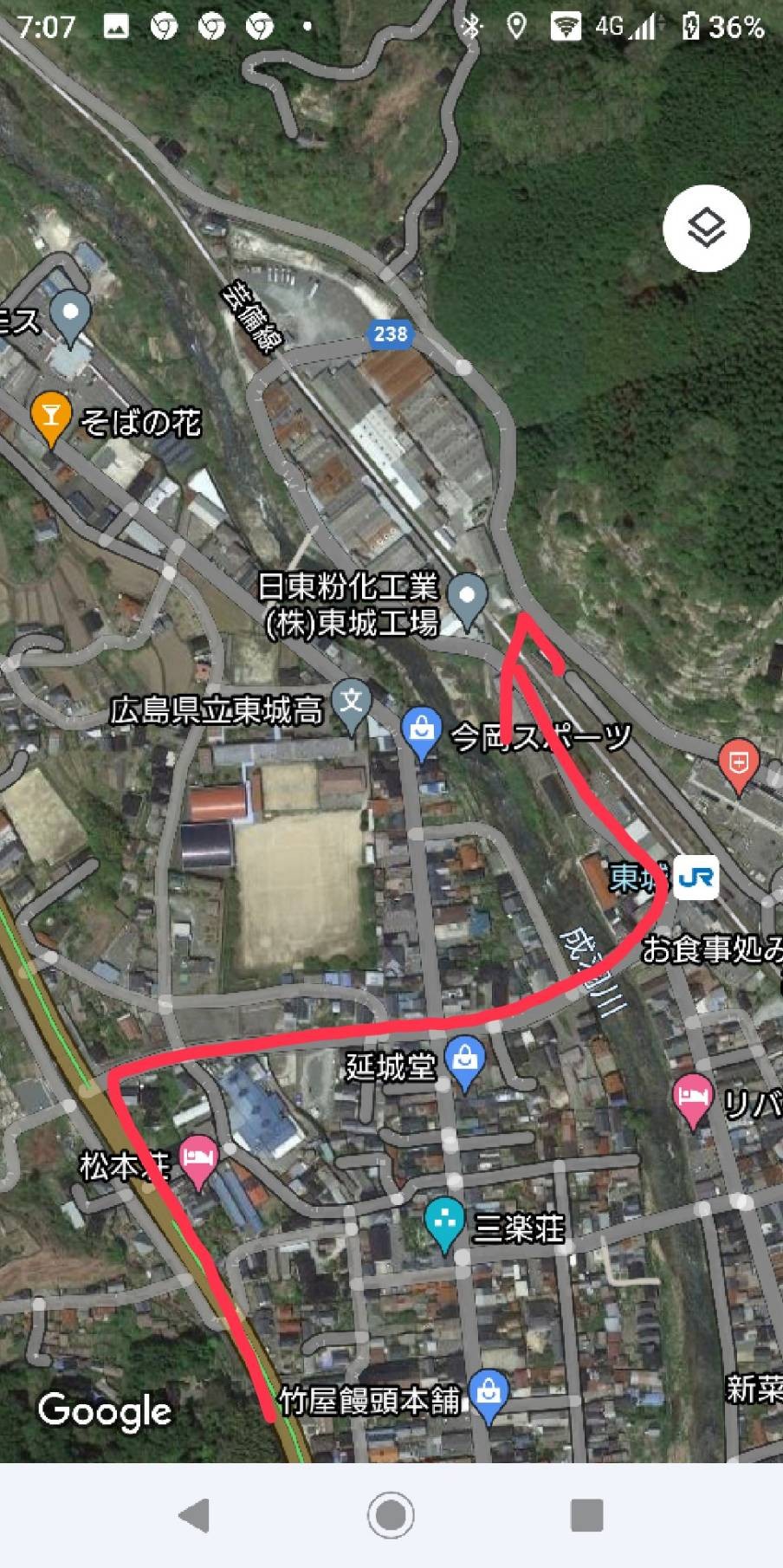
Task: Tap the 竹屋饅頭本舗 shop pin
Action: pos(489,1396)
